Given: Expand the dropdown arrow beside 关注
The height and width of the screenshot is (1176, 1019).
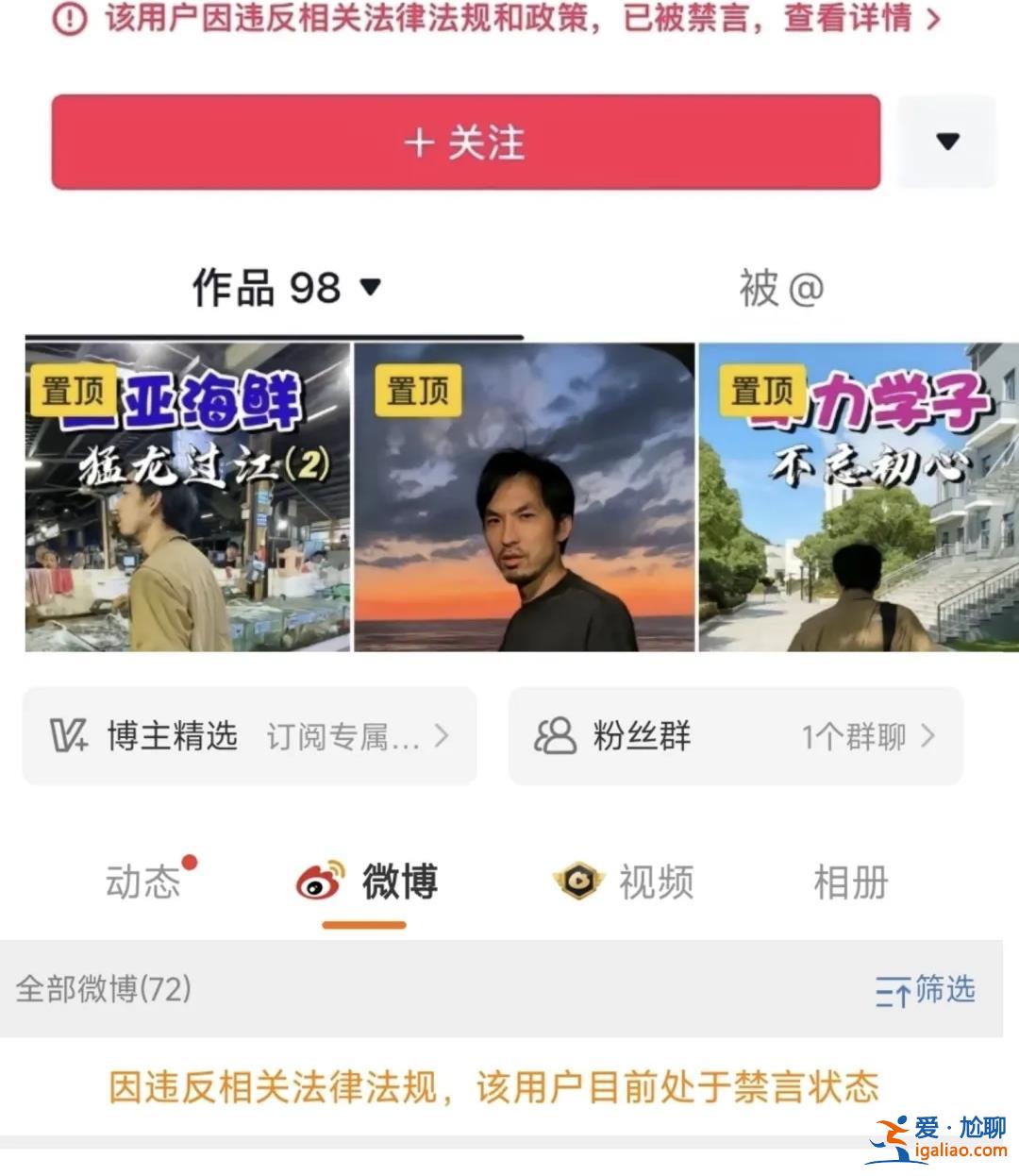Looking at the screenshot, I should click(947, 143).
